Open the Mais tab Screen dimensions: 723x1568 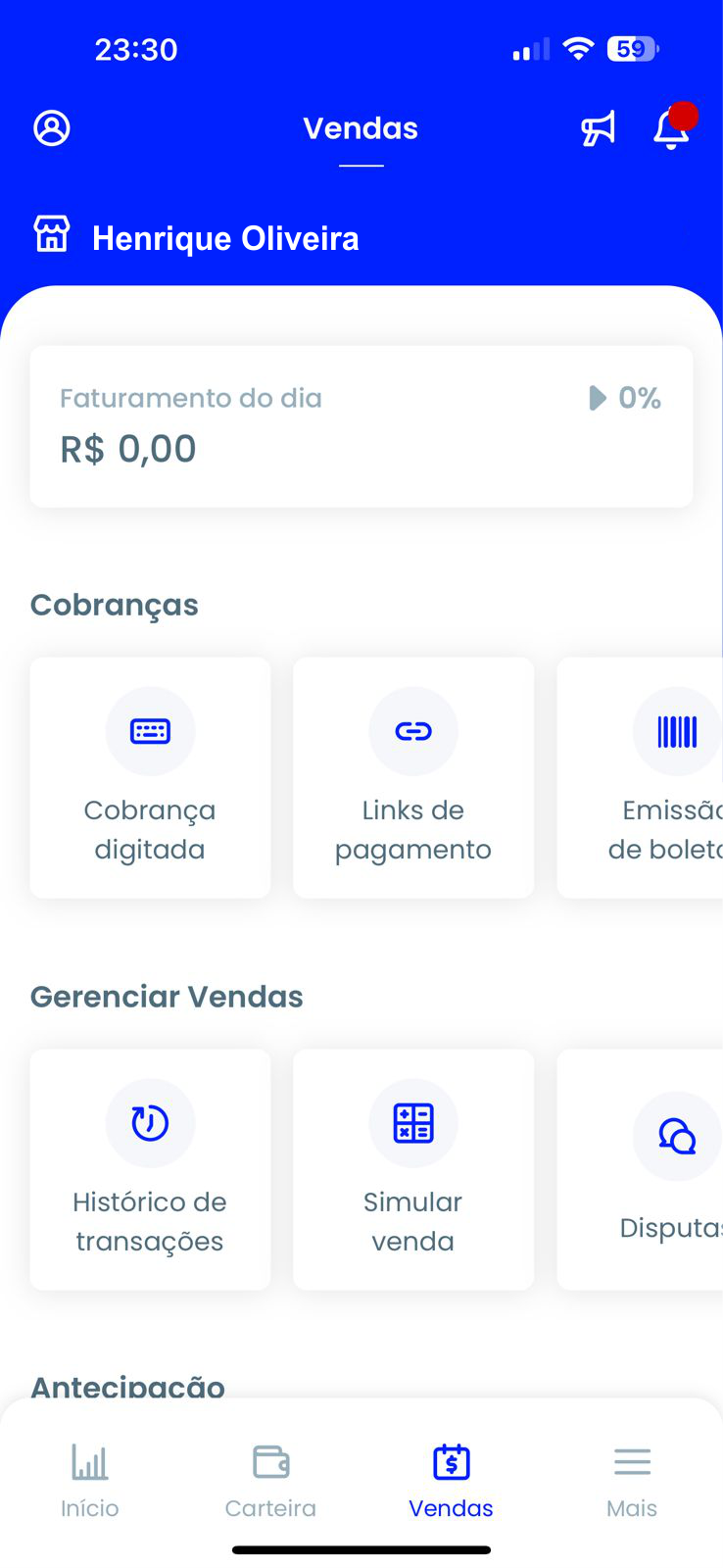click(x=632, y=1480)
